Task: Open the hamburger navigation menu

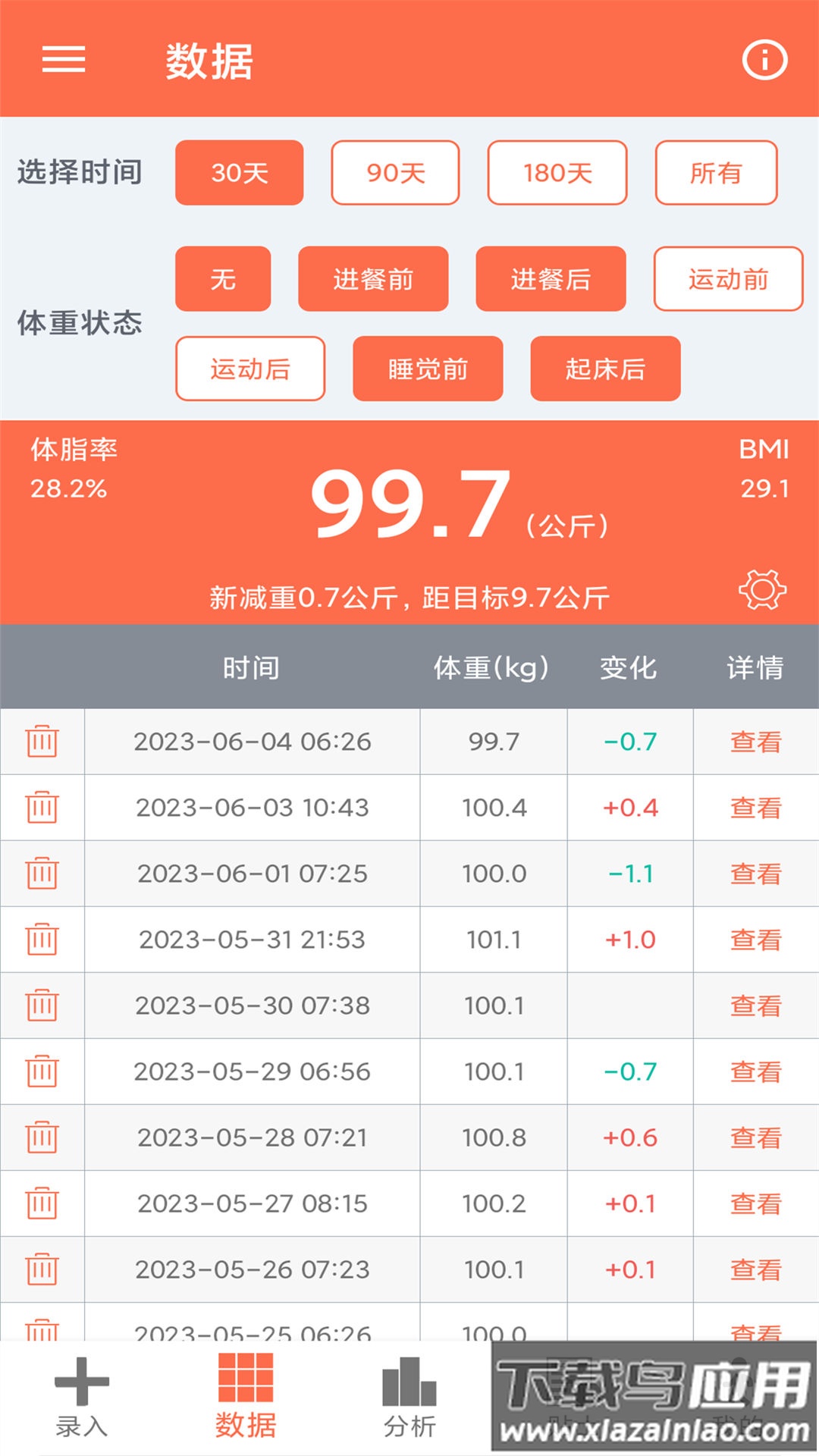Action: [64, 59]
